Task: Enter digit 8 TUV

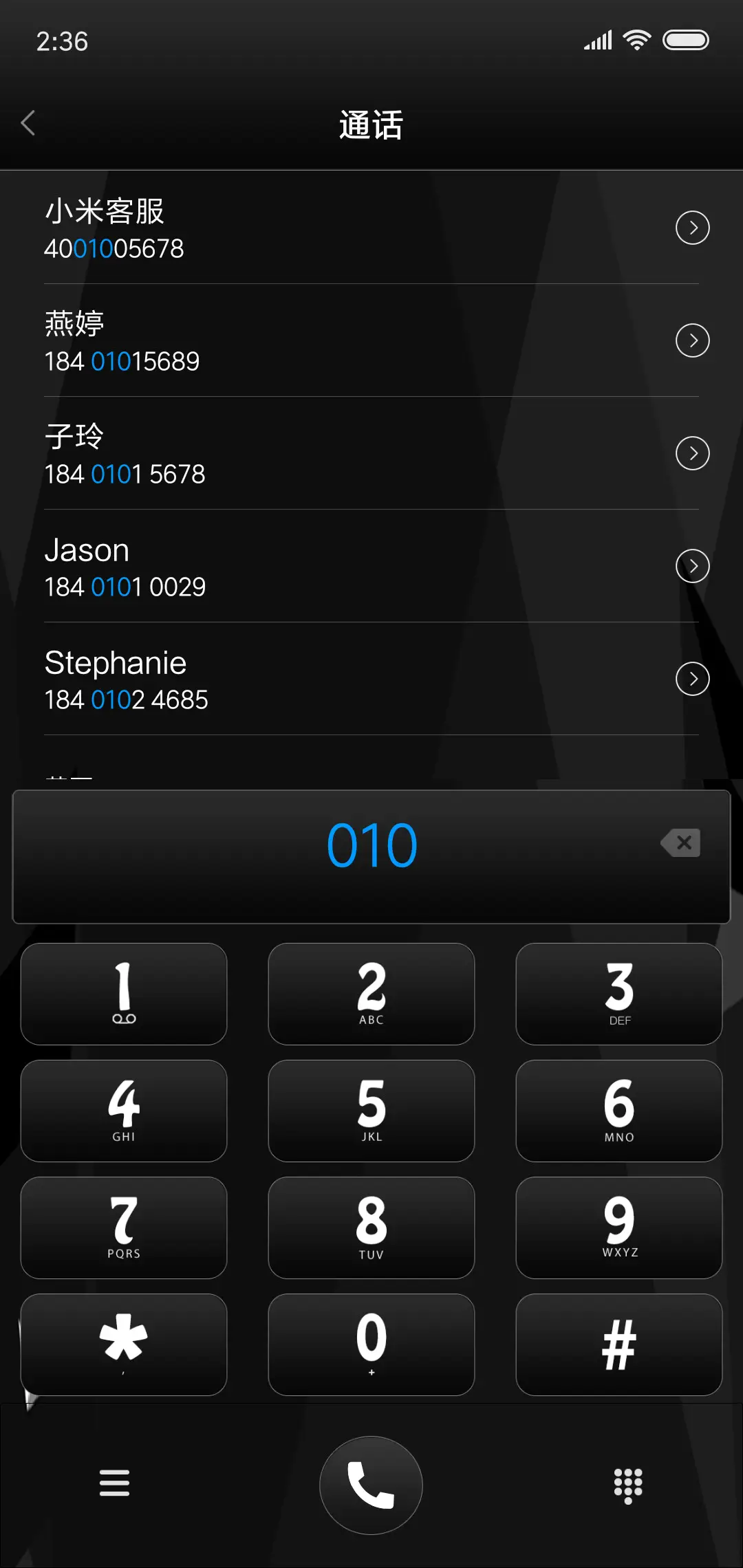Action: [x=371, y=1228]
